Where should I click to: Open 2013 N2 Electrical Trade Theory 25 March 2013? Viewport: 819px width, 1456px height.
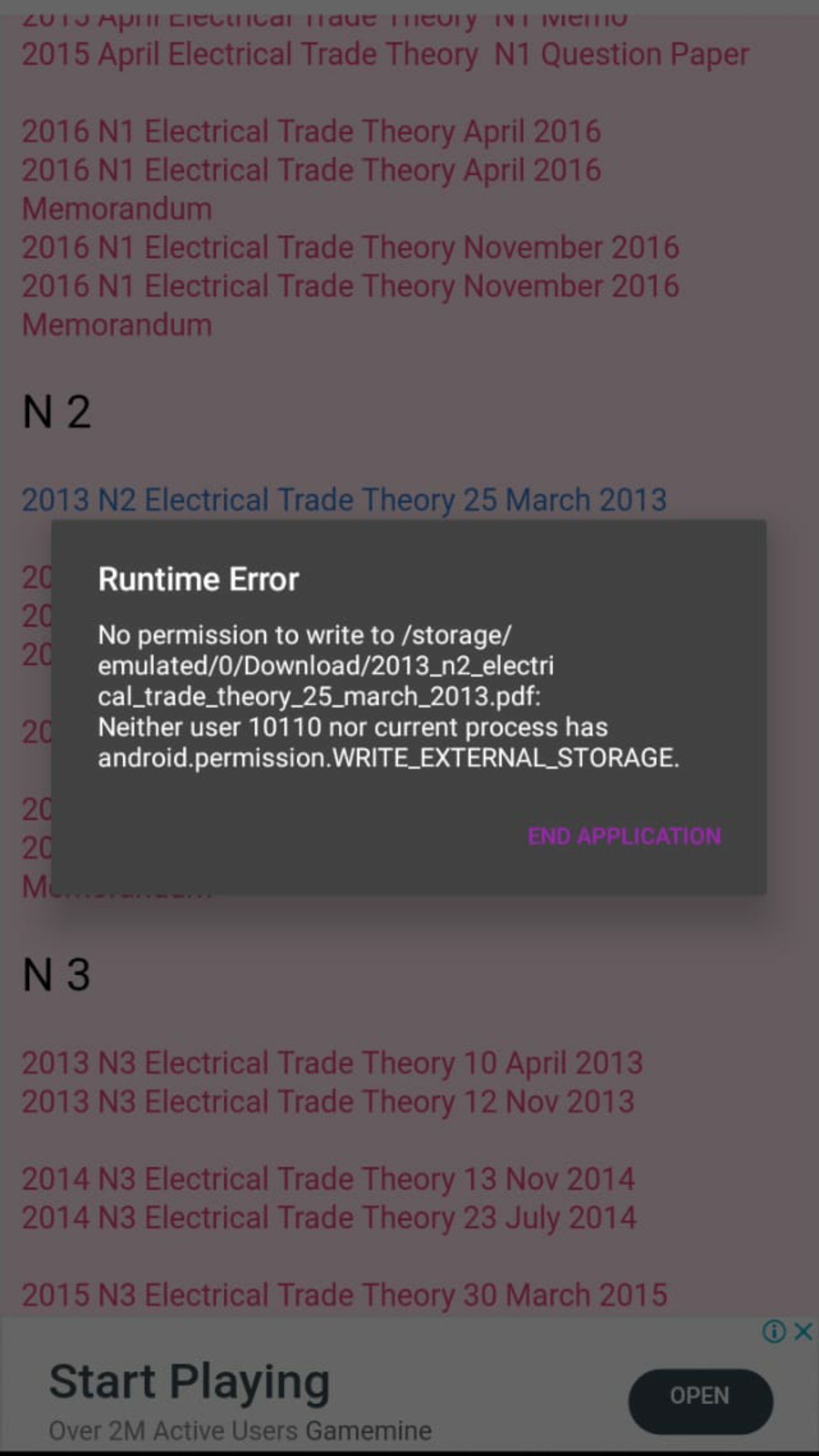344,499
